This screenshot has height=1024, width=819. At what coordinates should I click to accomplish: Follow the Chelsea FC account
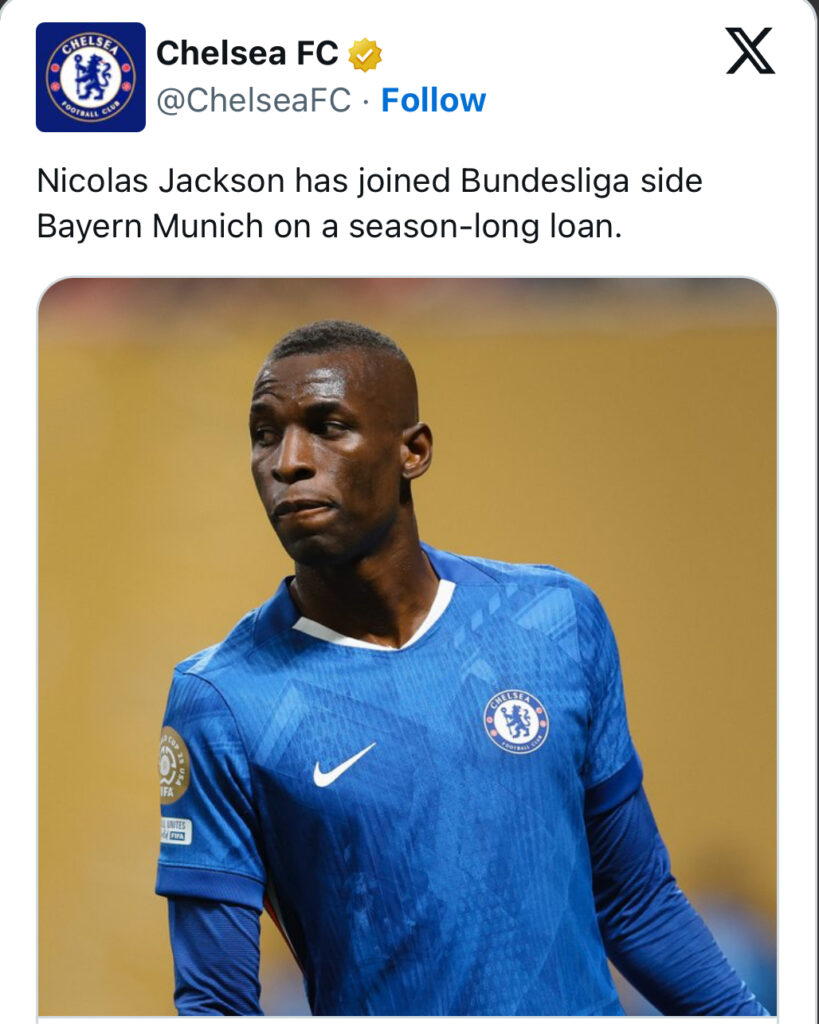(433, 100)
